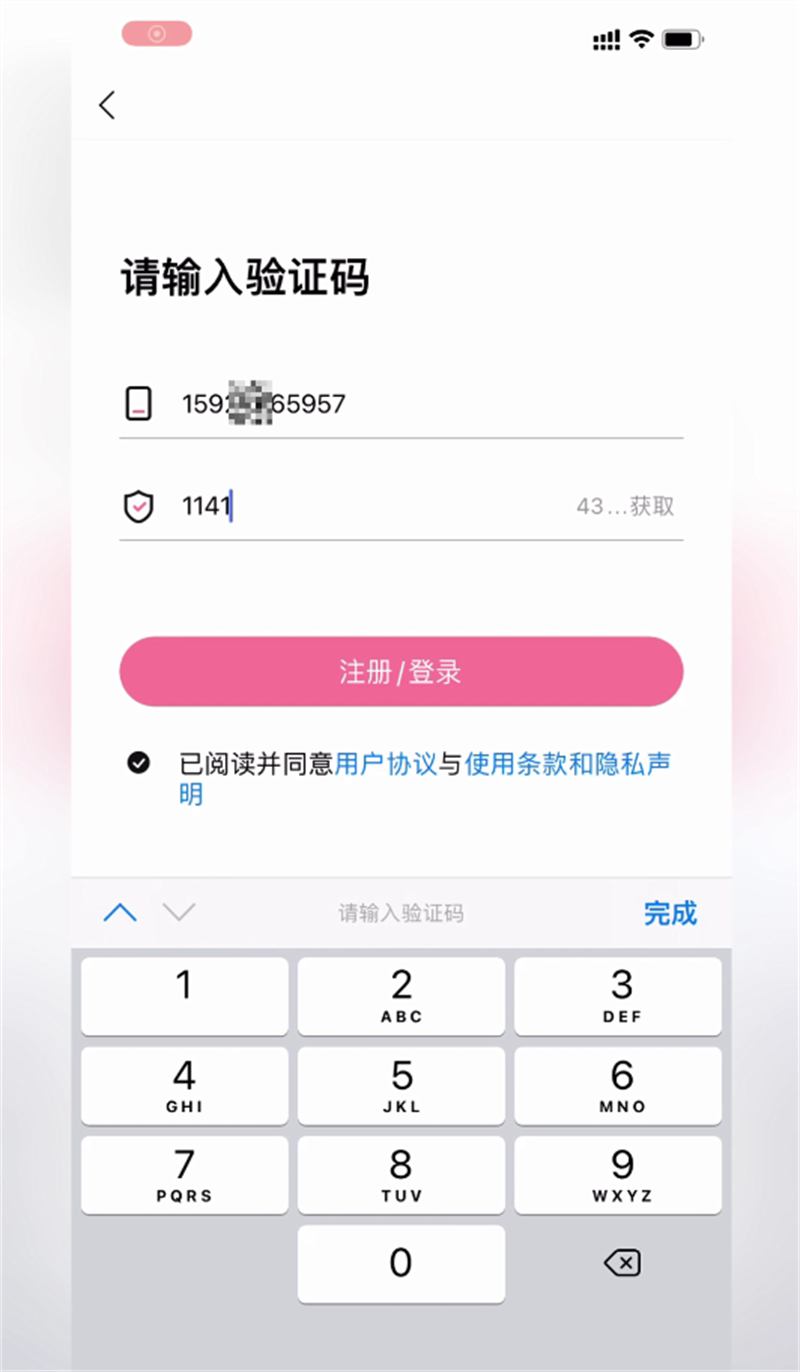This screenshot has height=1372, width=800.
Task: Tap the pink camera pill at the top
Action: click(x=156, y=33)
